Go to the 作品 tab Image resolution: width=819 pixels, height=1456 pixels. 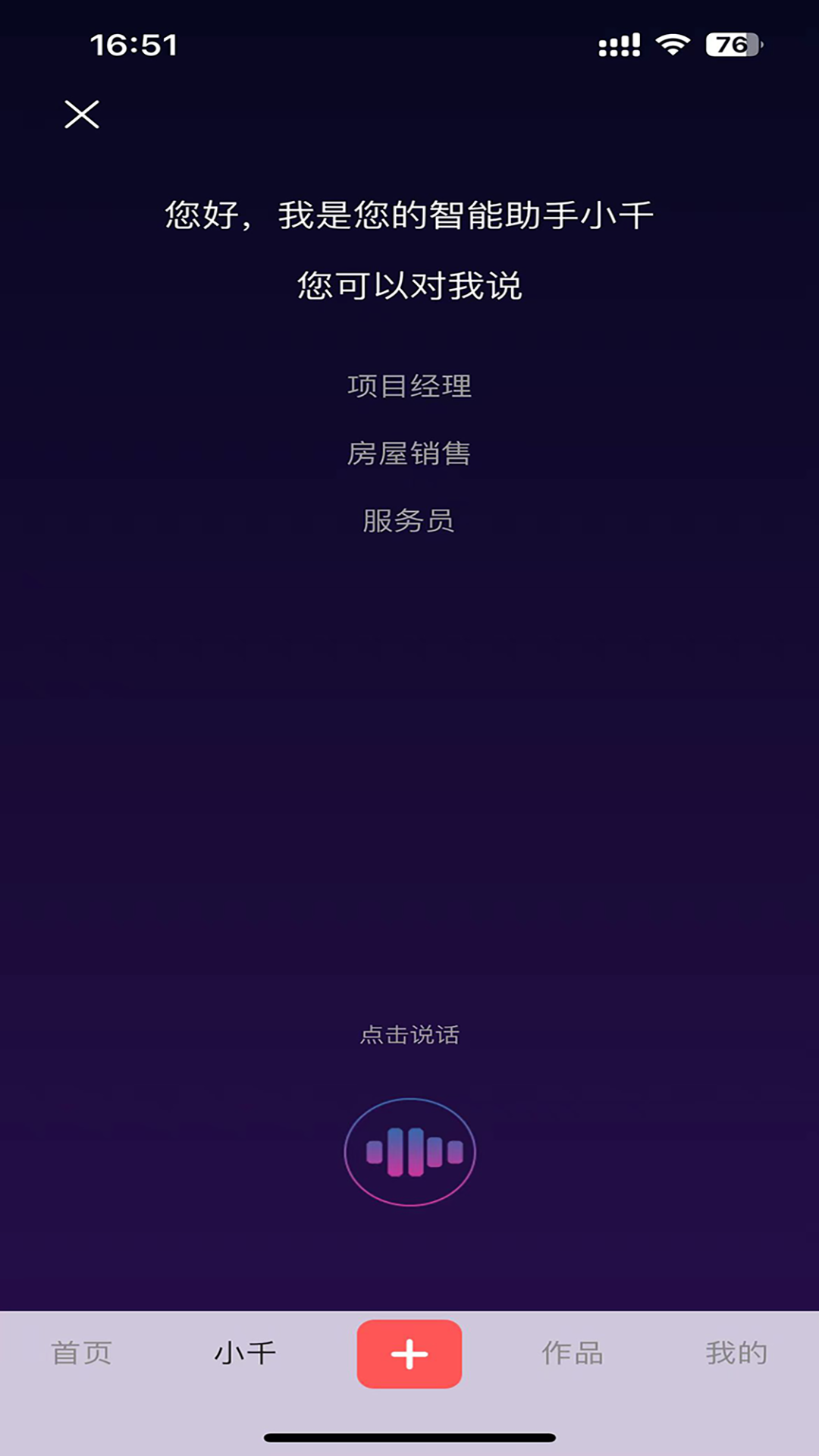point(573,1353)
